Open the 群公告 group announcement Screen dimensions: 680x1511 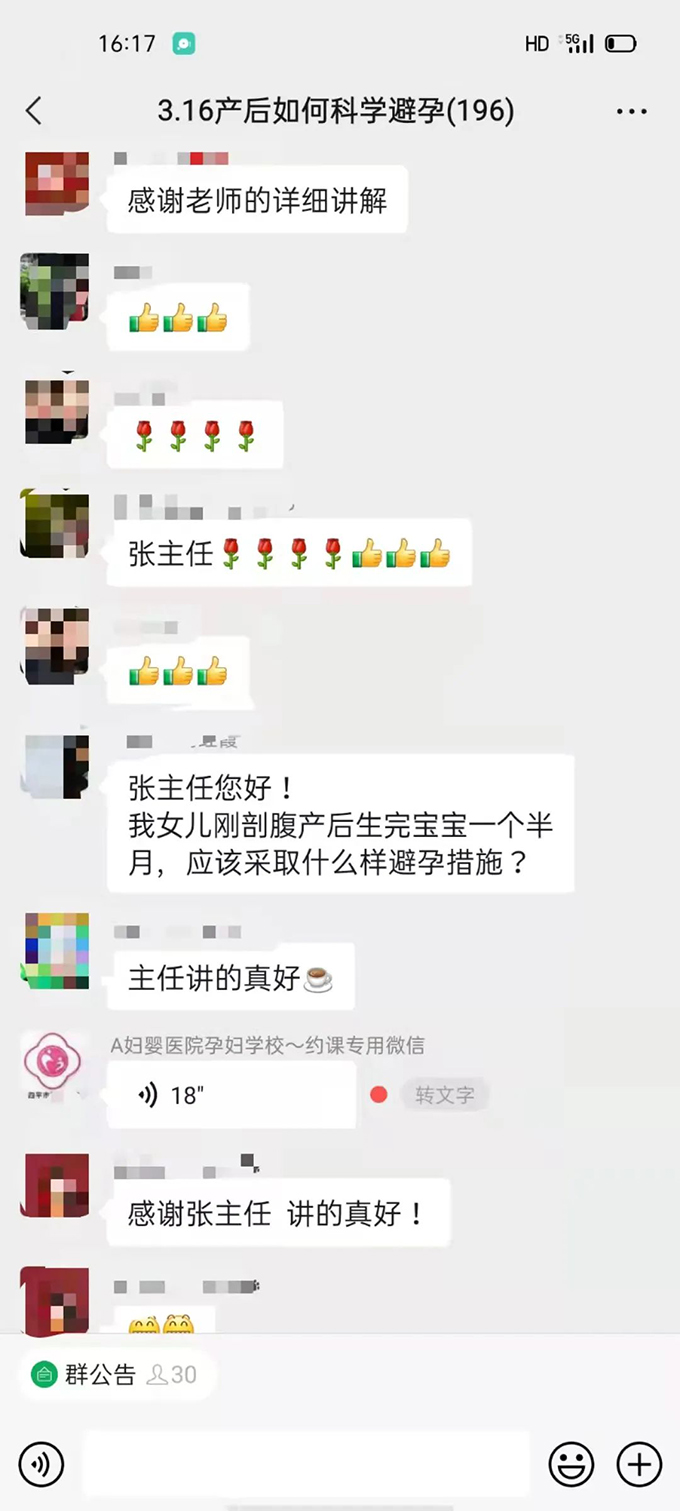pos(86,1375)
